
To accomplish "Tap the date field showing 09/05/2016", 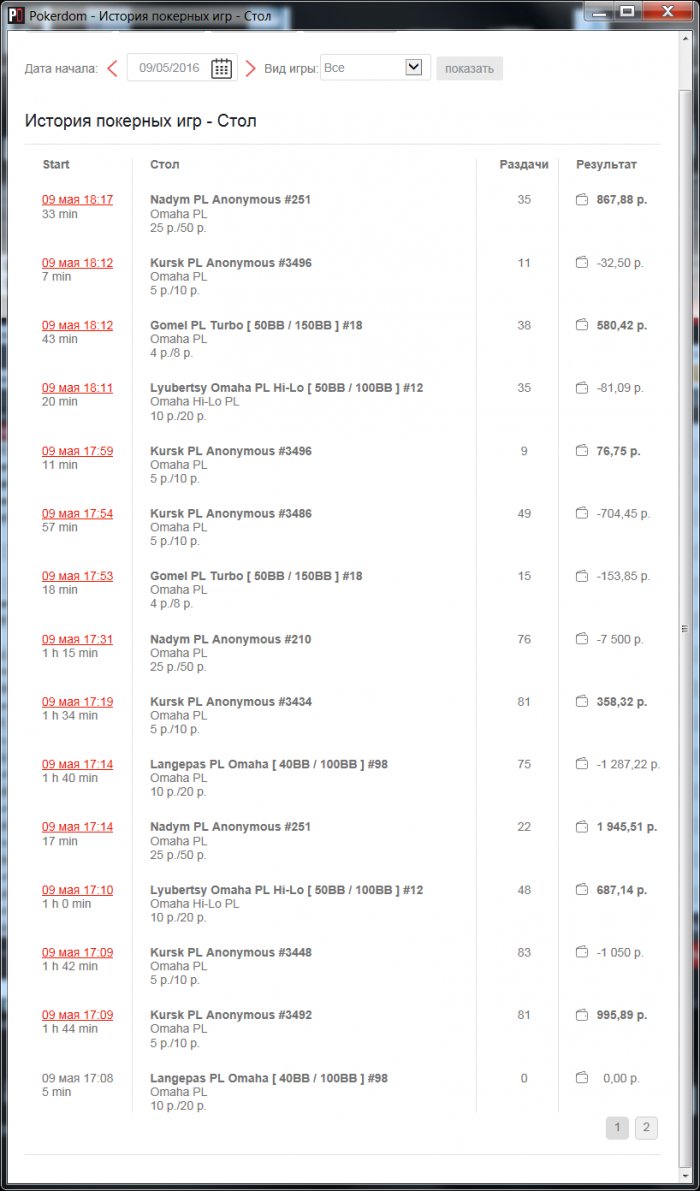I will [169, 68].
